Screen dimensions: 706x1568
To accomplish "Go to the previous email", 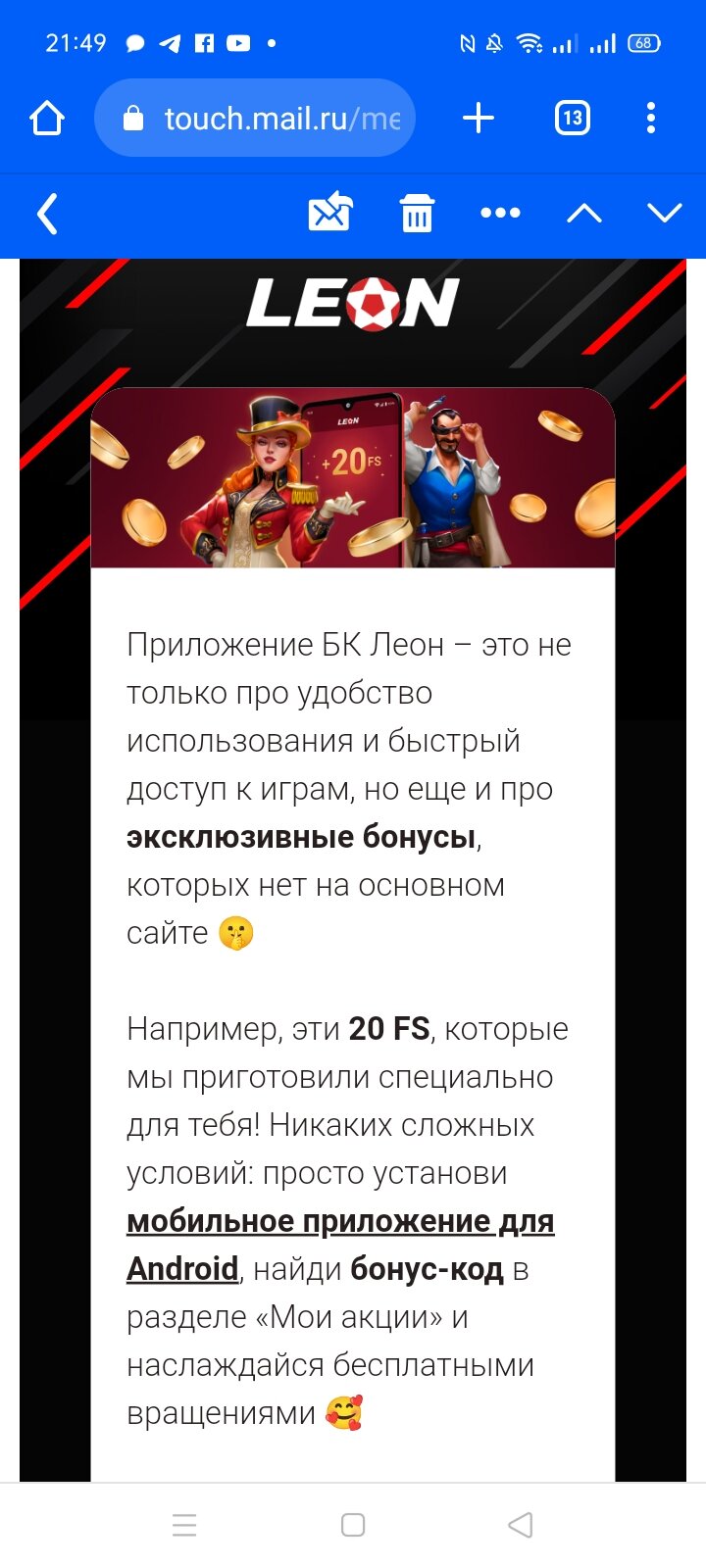I will pos(584,213).
